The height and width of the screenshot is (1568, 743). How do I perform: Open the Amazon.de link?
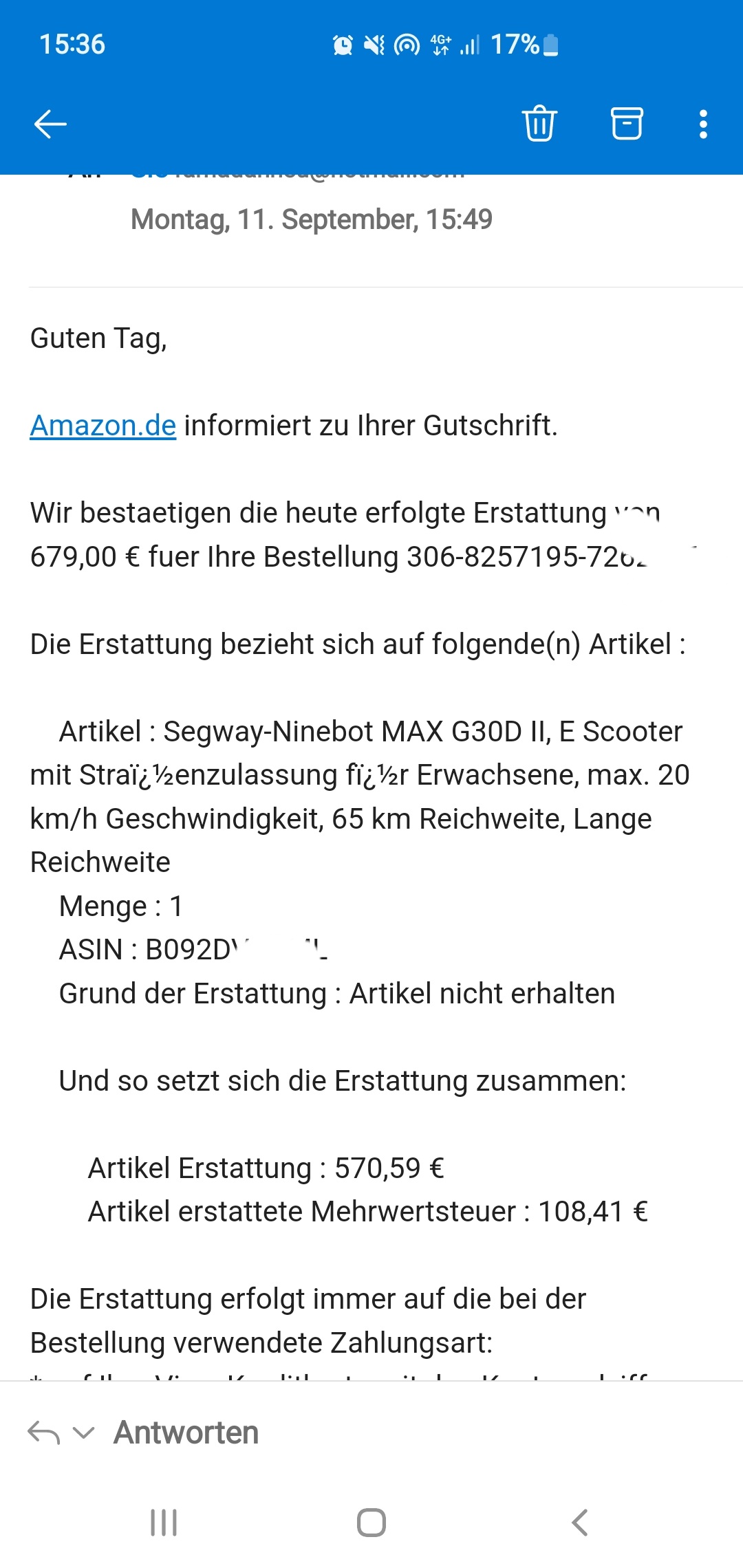[103, 426]
